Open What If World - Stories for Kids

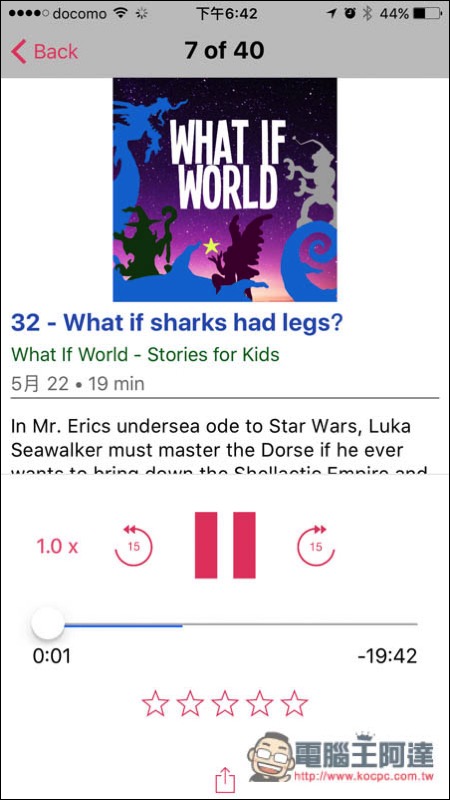click(x=145, y=354)
